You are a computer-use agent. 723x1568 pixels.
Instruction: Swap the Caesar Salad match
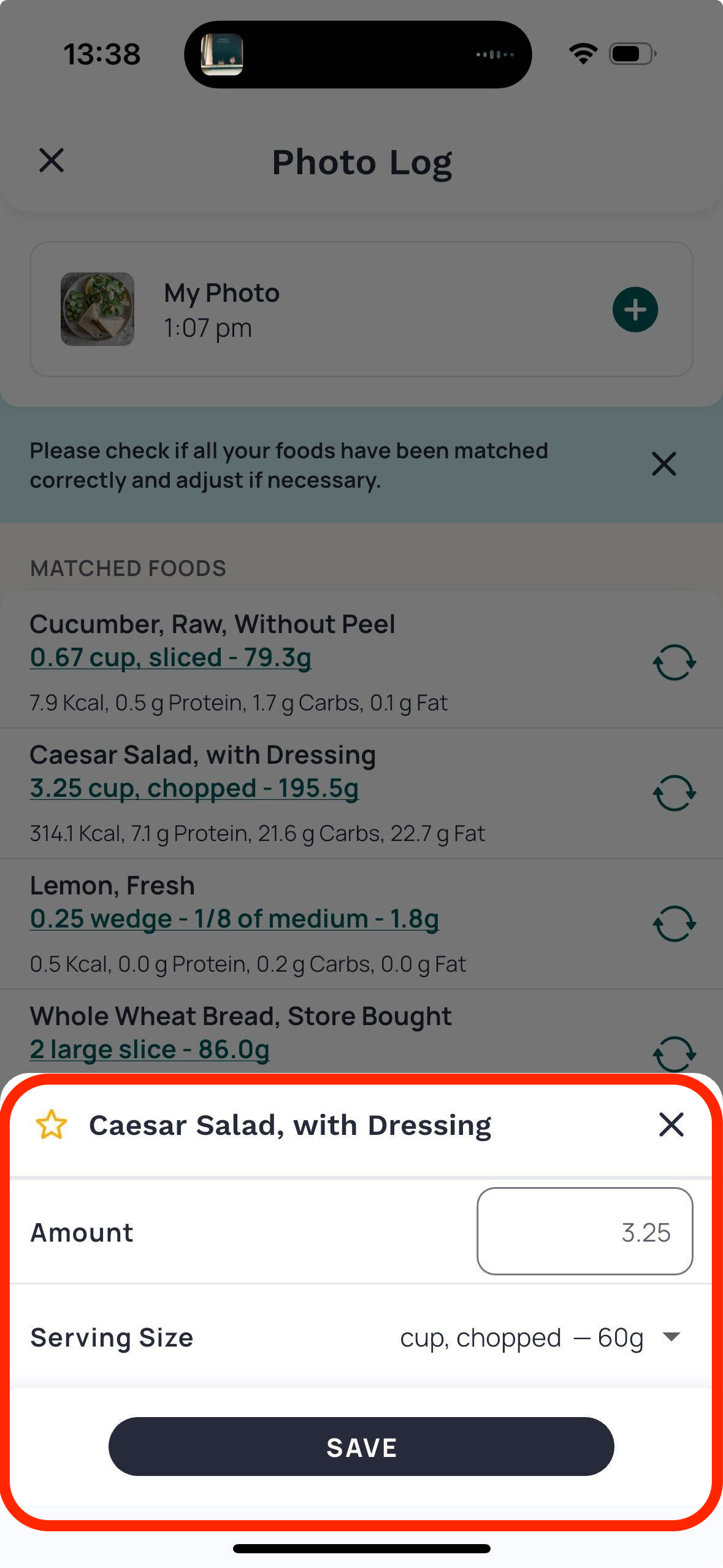pyautogui.click(x=674, y=793)
